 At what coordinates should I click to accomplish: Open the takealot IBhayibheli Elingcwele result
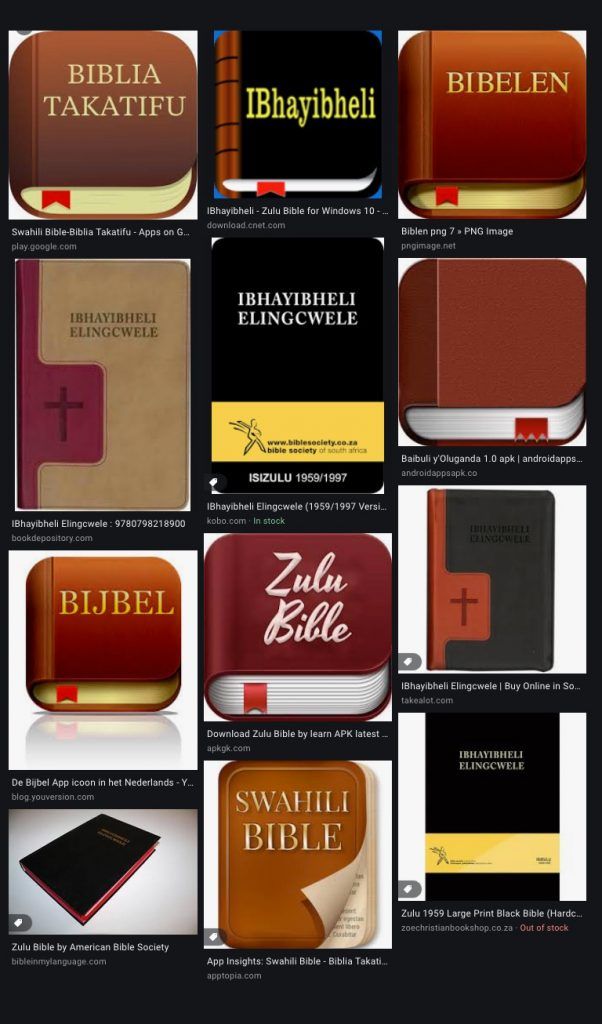point(492,579)
